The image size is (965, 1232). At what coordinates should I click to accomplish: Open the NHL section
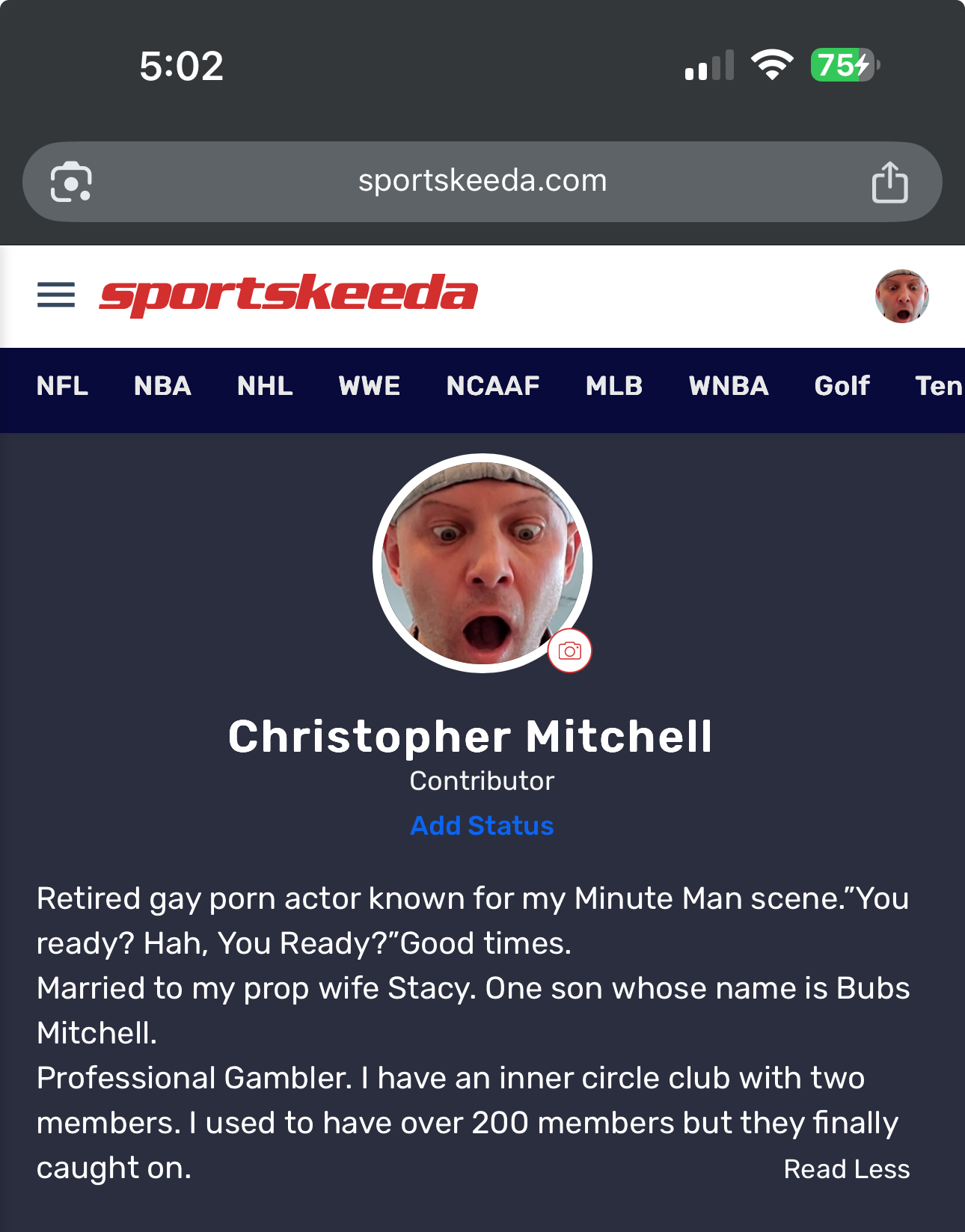265,386
